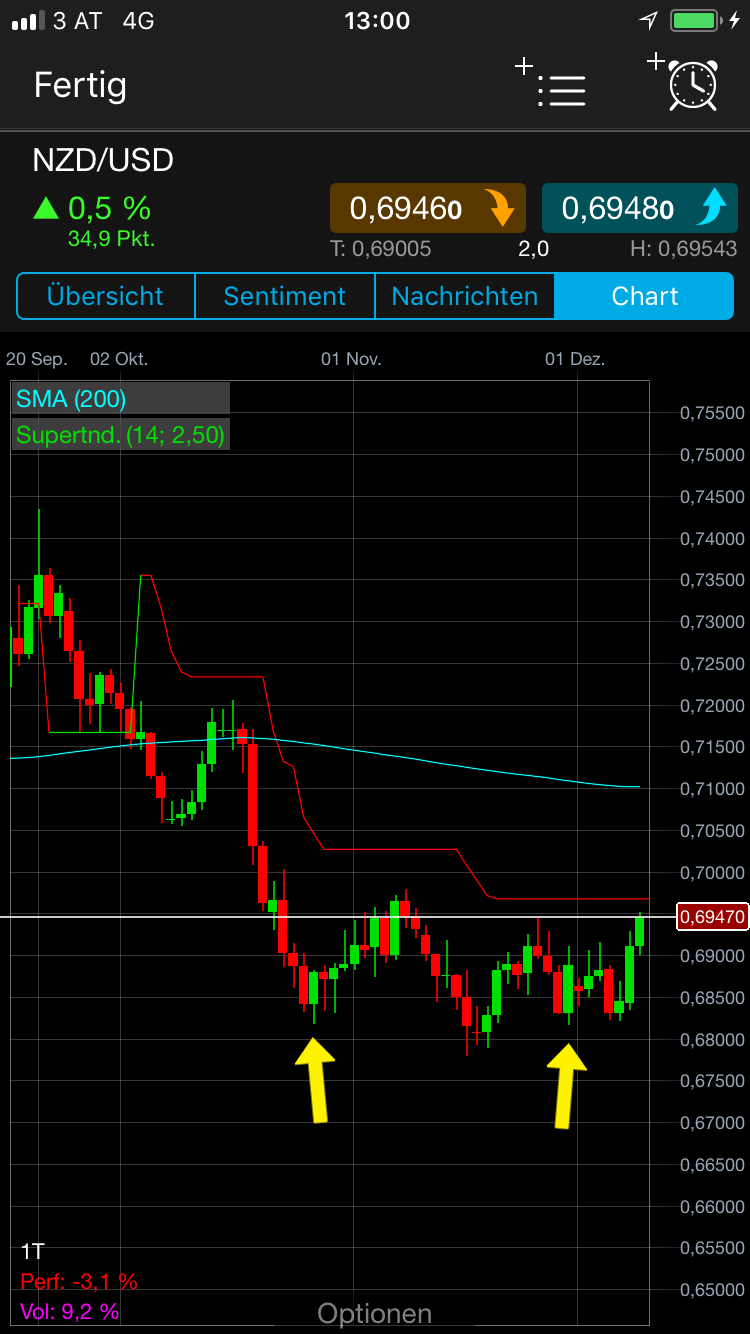
Task: Open the watchlist with the list icon
Action: point(562,92)
